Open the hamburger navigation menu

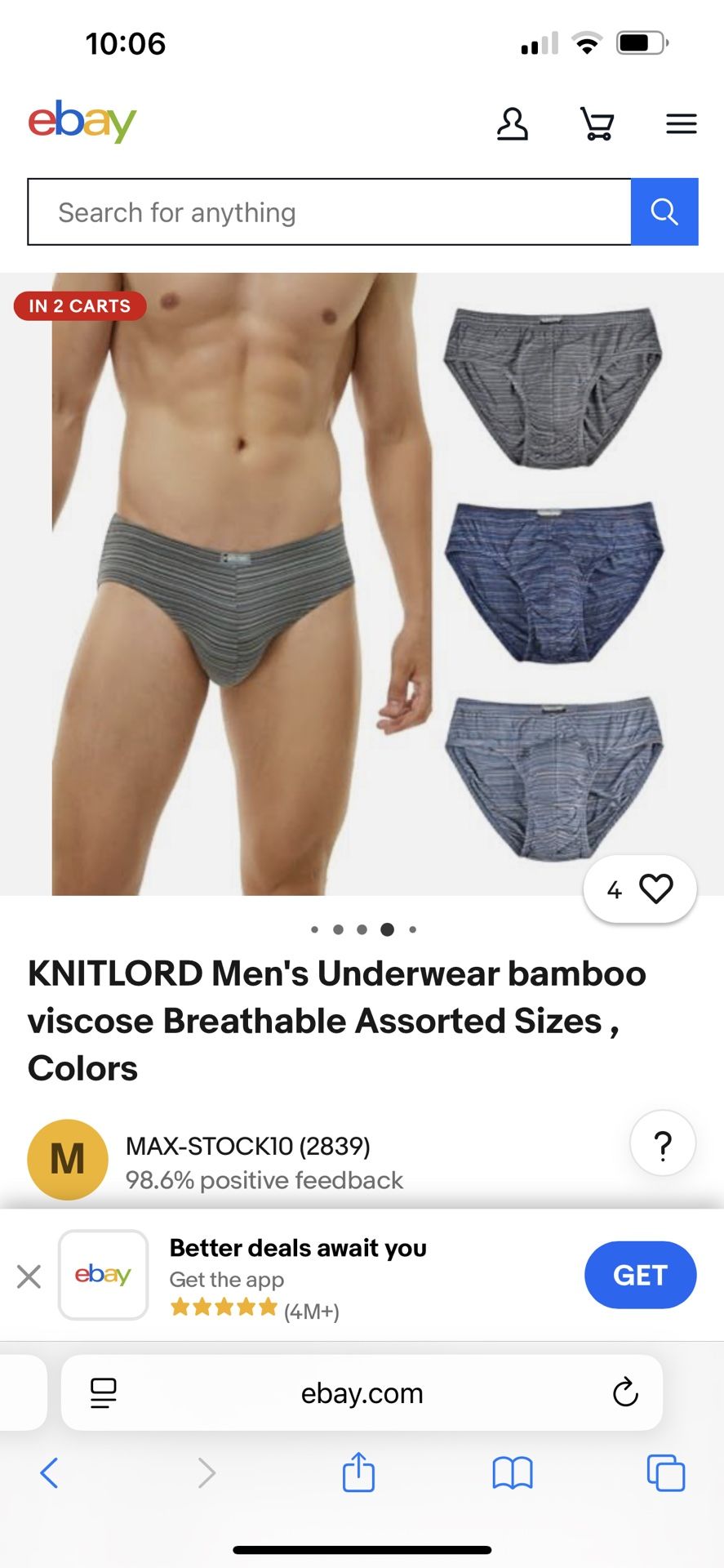[x=681, y=123]
